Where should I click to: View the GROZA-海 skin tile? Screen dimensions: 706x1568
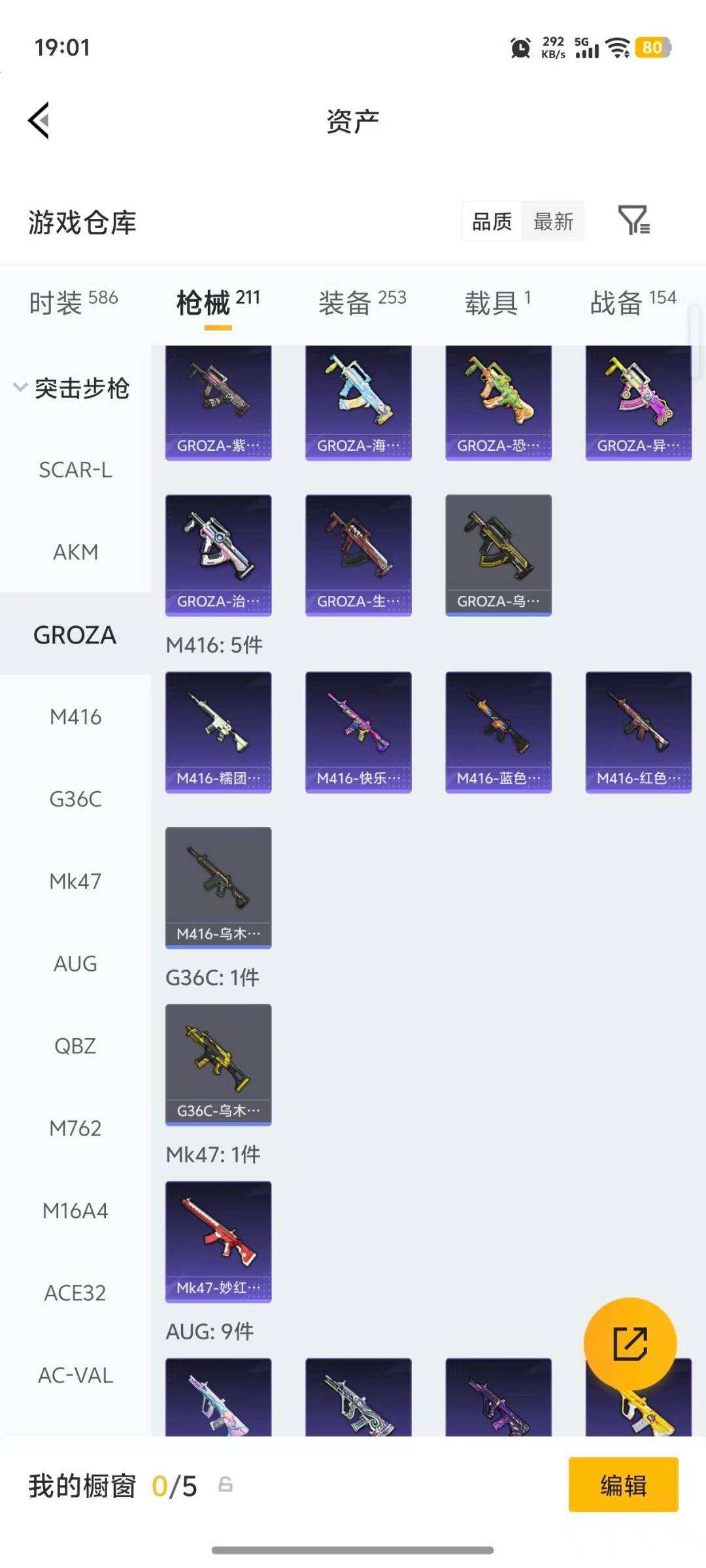[358, 402]
